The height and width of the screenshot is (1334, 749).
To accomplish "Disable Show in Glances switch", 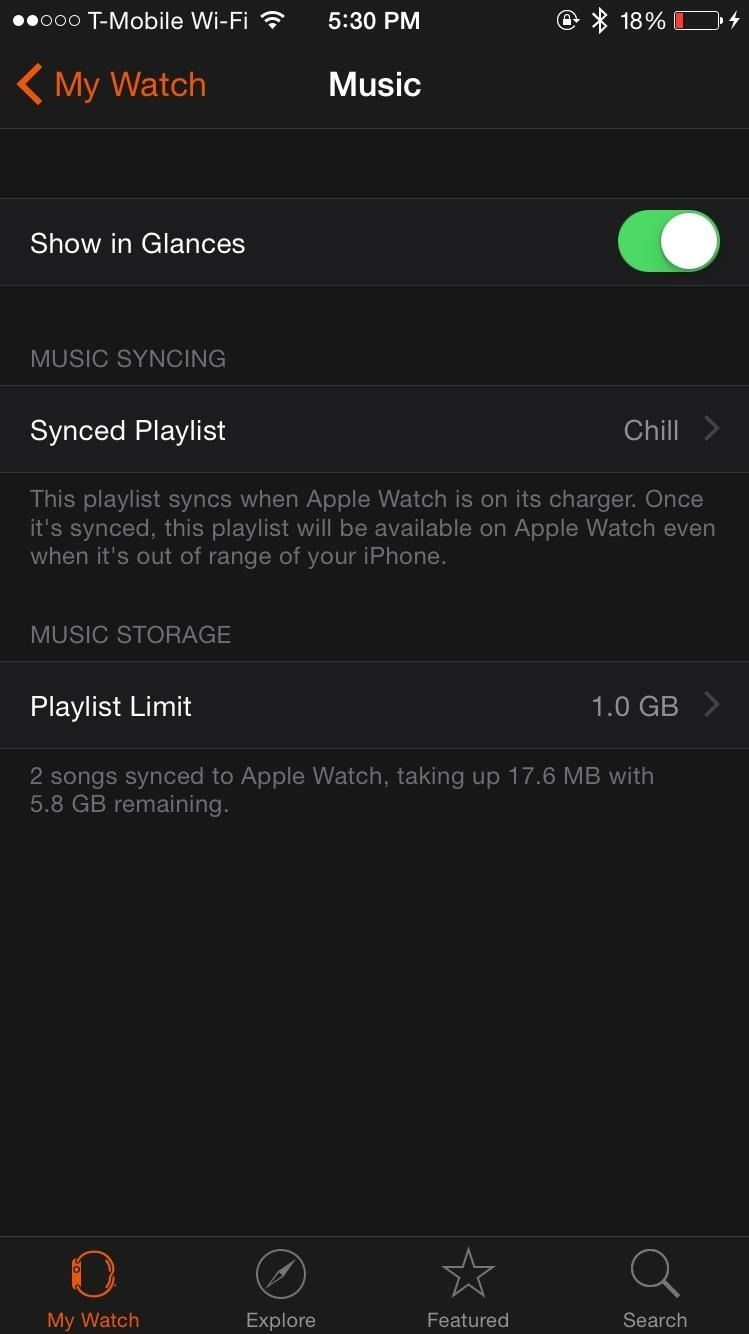I will (x=668, y=242).
